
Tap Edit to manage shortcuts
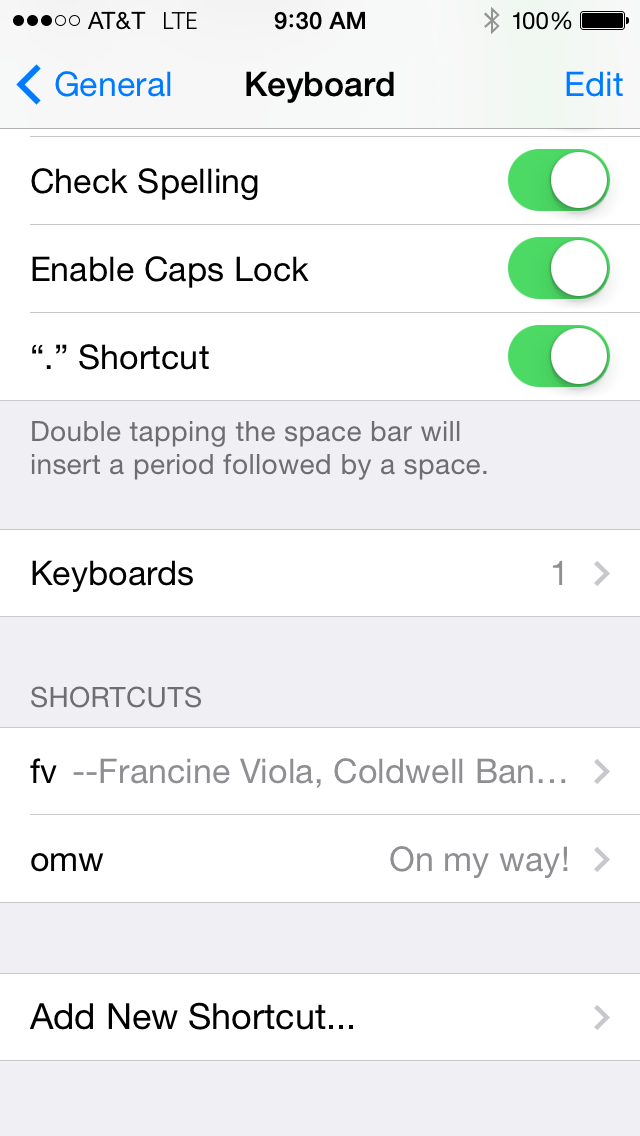(x=593, y=85)
